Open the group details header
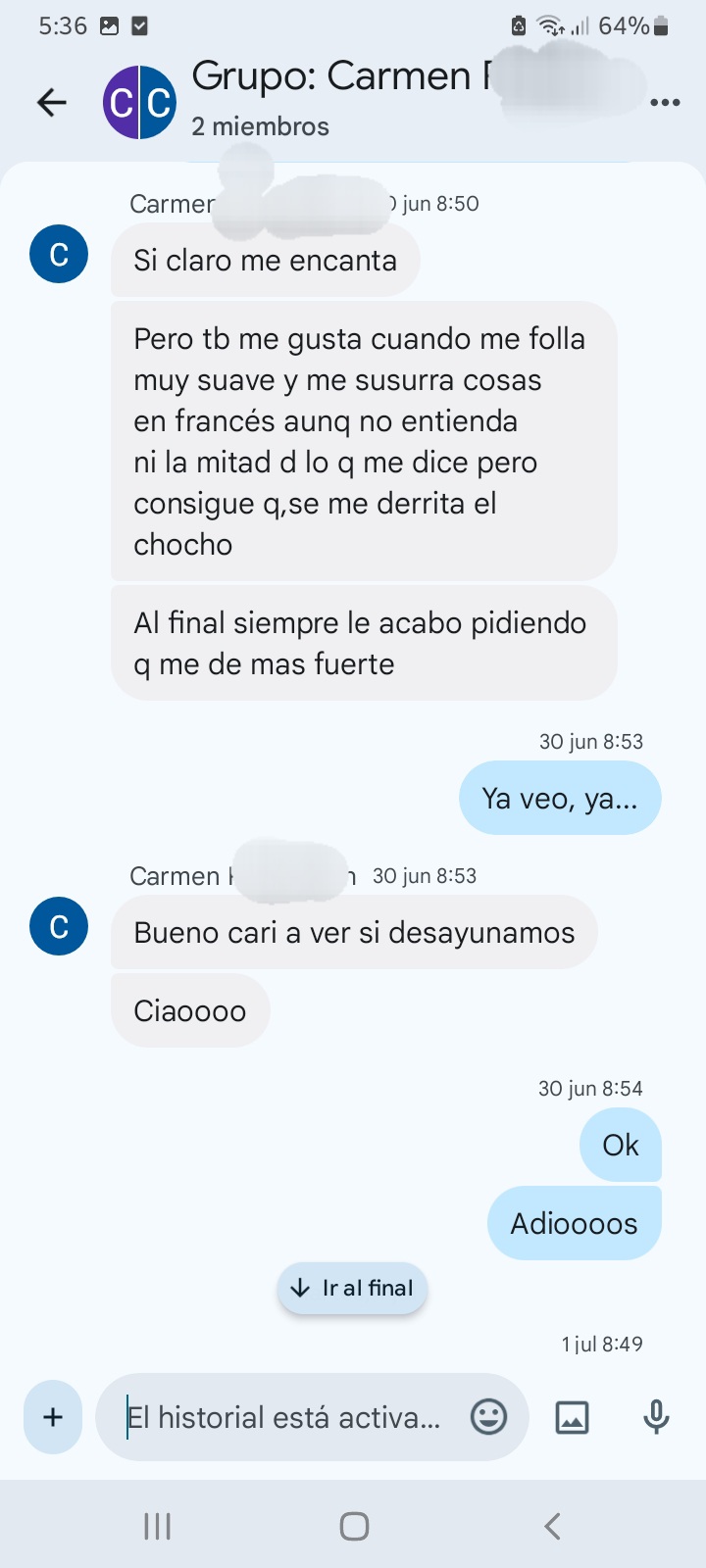The image size is (706, 1568). coord(333,98)
